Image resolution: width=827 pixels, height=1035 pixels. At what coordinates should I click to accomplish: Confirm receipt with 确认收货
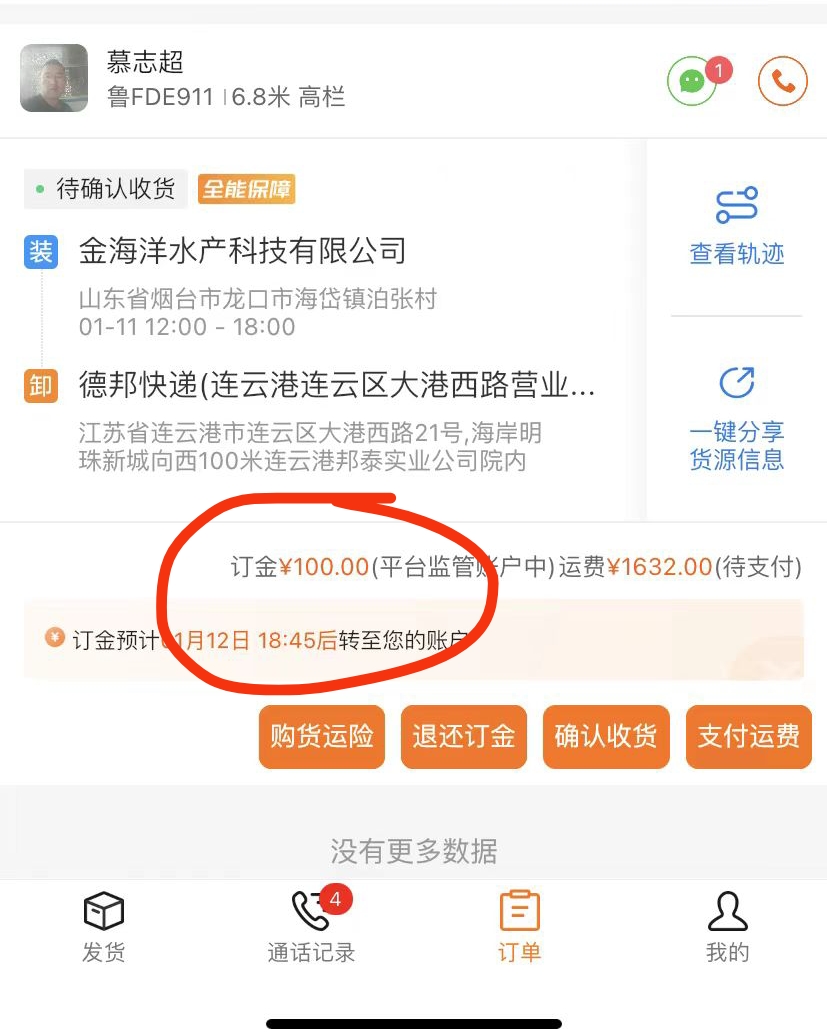tap(606, 736)
